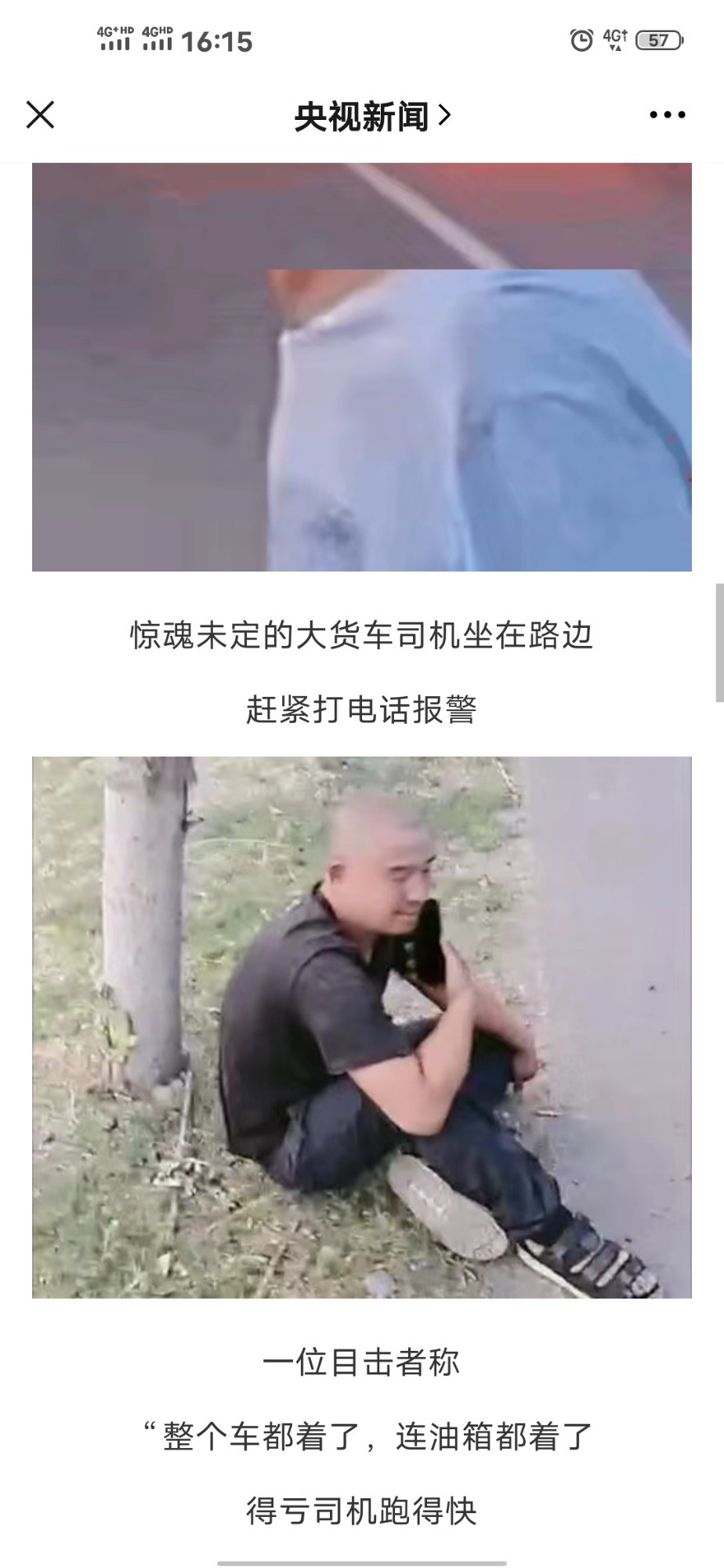Open the three-dot overflow menu
Image resolution: width=724 pixels, height=1568 pixels.
(x=667, y=115)
